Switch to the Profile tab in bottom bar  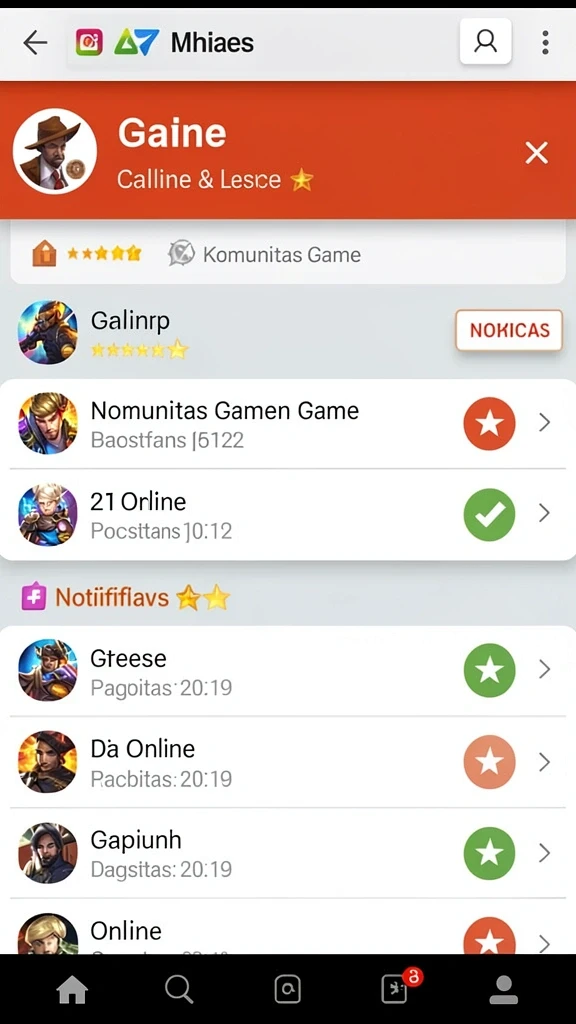pos(504,990)
